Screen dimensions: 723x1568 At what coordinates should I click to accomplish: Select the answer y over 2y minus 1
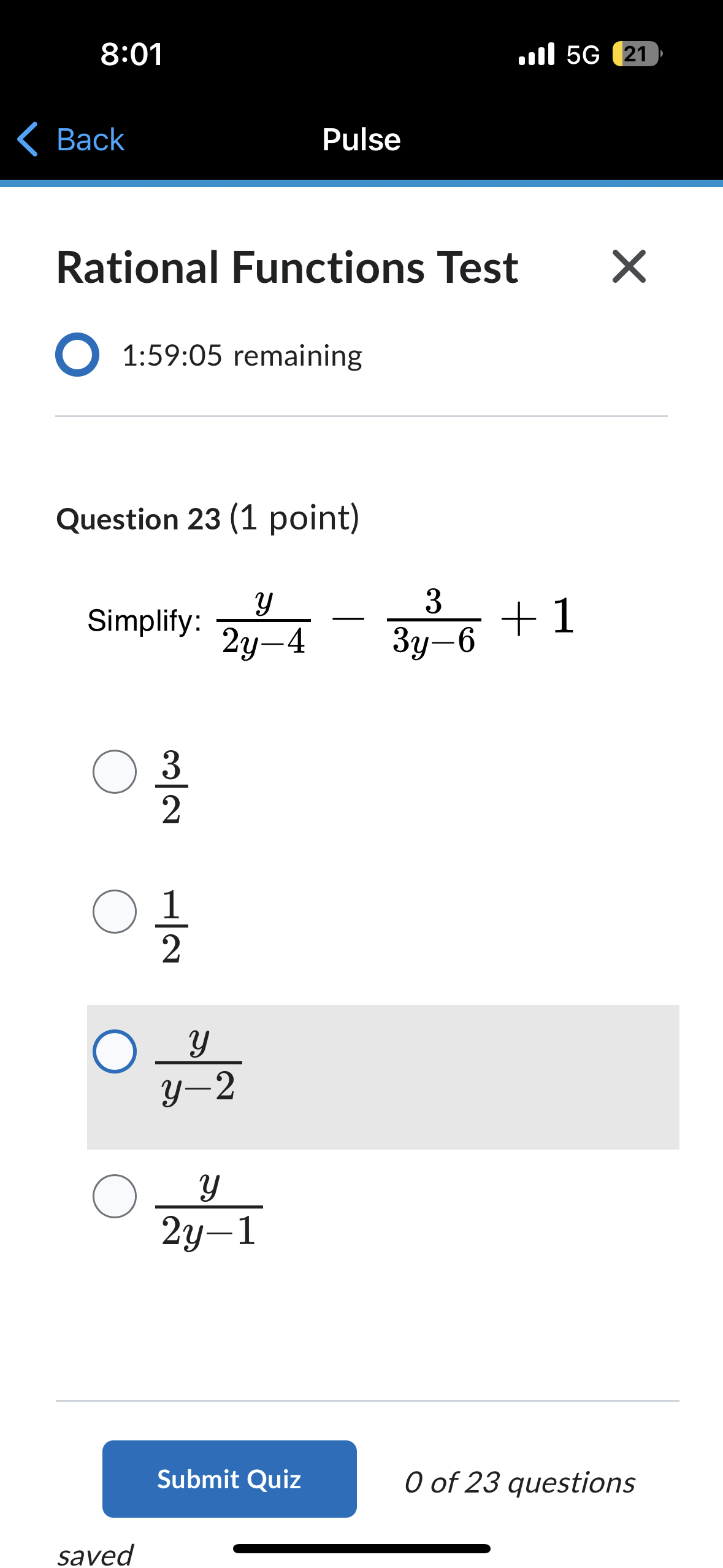point(114,1195)
